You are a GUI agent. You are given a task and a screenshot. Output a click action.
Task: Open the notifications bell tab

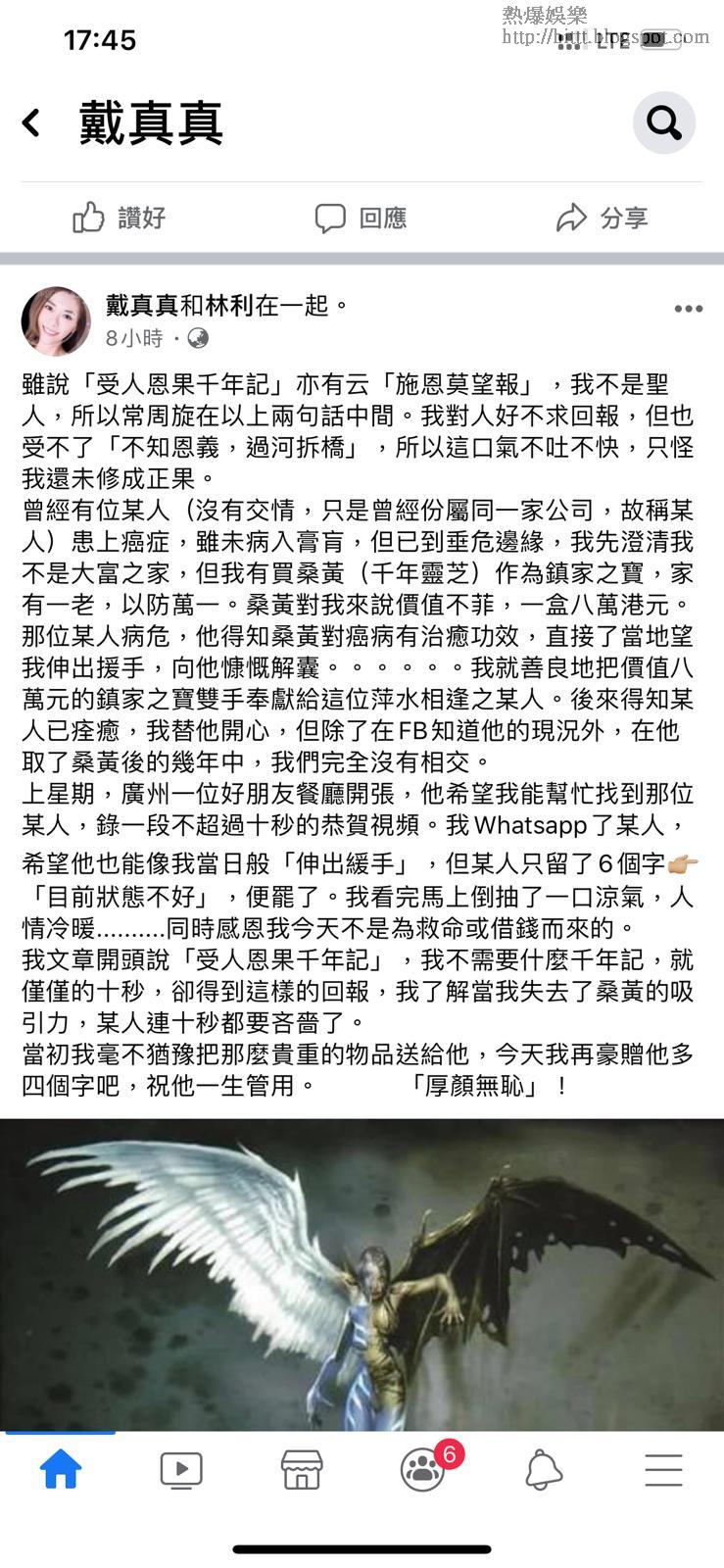point(543,1470)
